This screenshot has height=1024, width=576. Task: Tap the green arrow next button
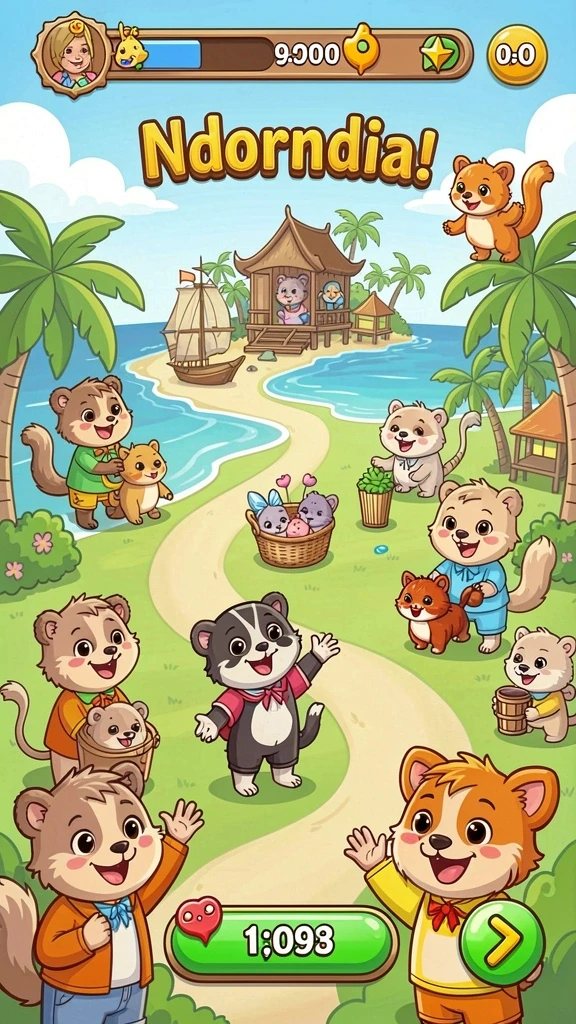pyautogui.click(x=502, y=942)
